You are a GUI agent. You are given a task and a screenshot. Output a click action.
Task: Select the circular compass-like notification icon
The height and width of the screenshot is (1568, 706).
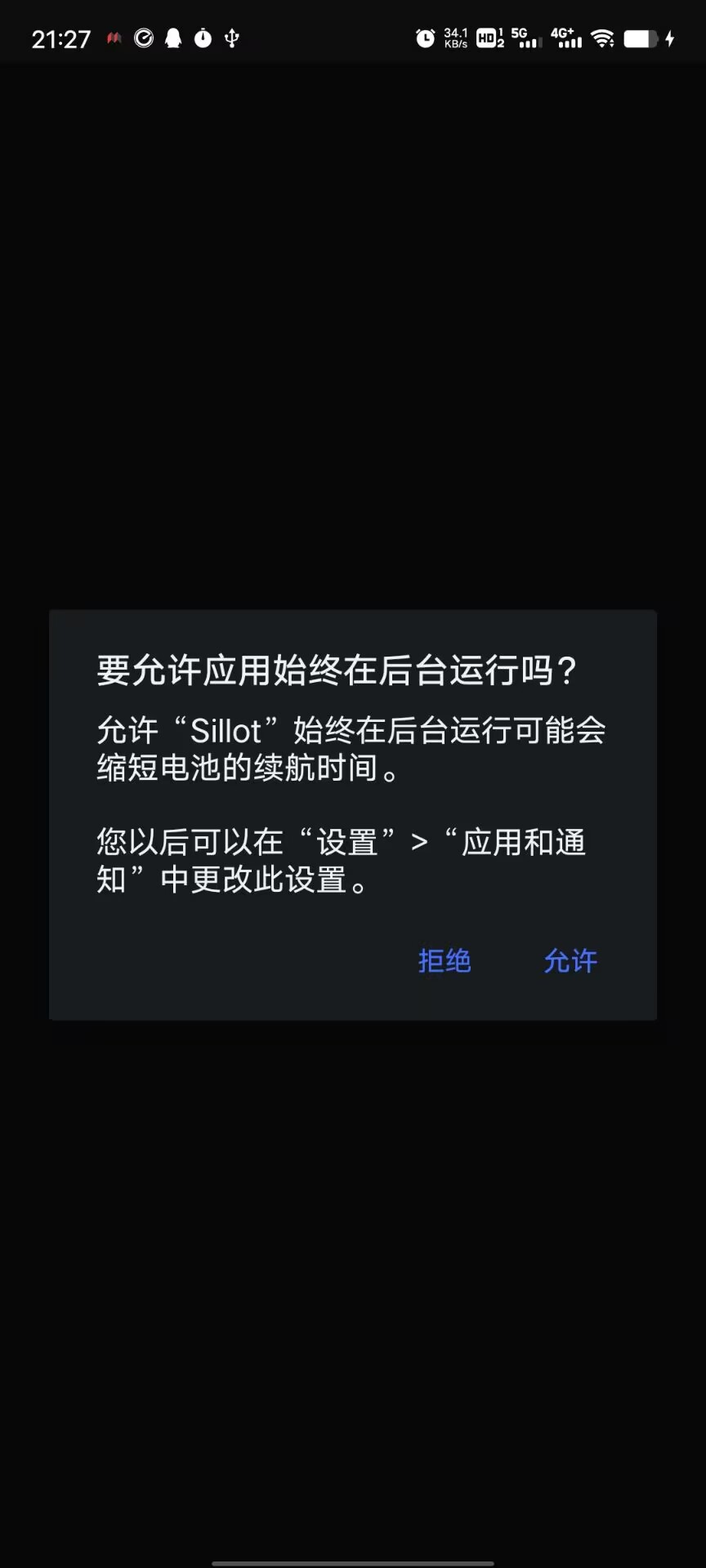(144, 38)
